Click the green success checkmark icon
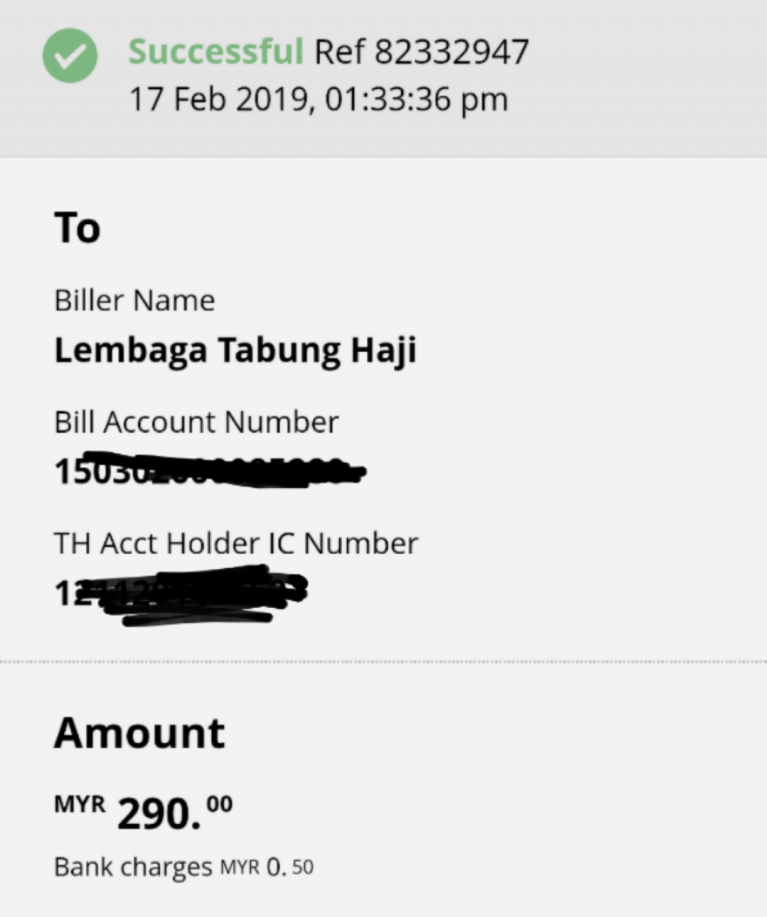 69,55
